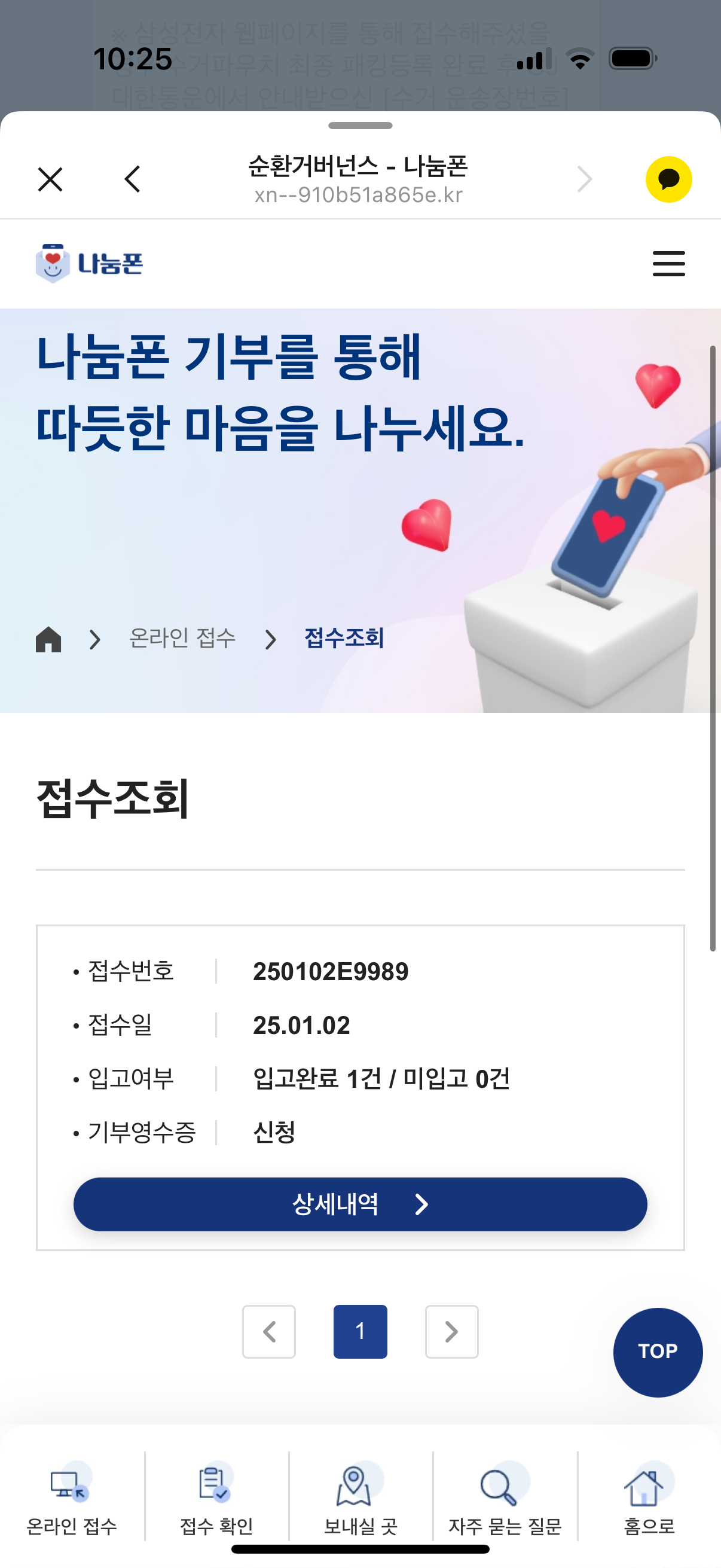Tap the home icon in breadcrumb
Viewport: 721px width, 1568px height.
[x=48, y=639]
